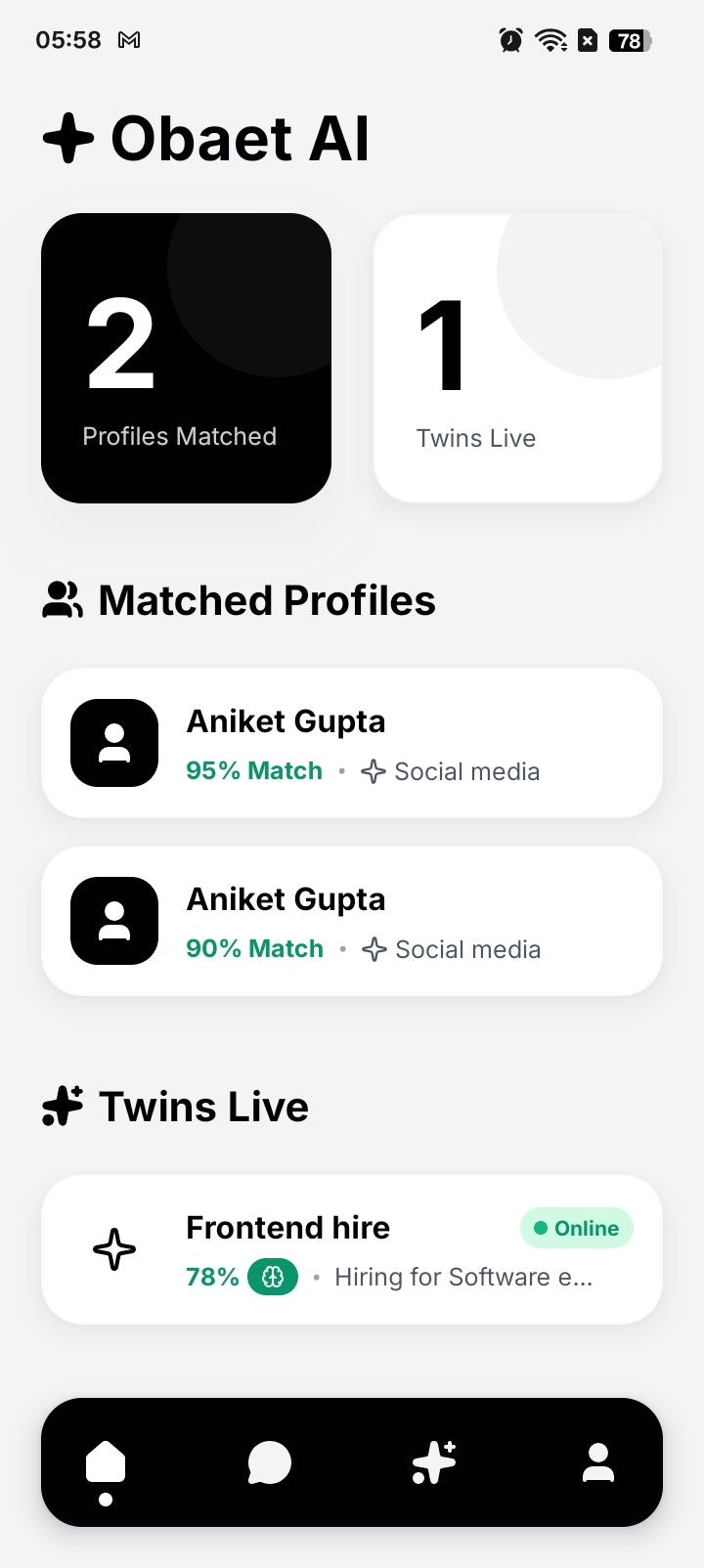Screen dimensions: 704x1568
Task: Switch to the Twins Live card
Action: tap(517, 357)
